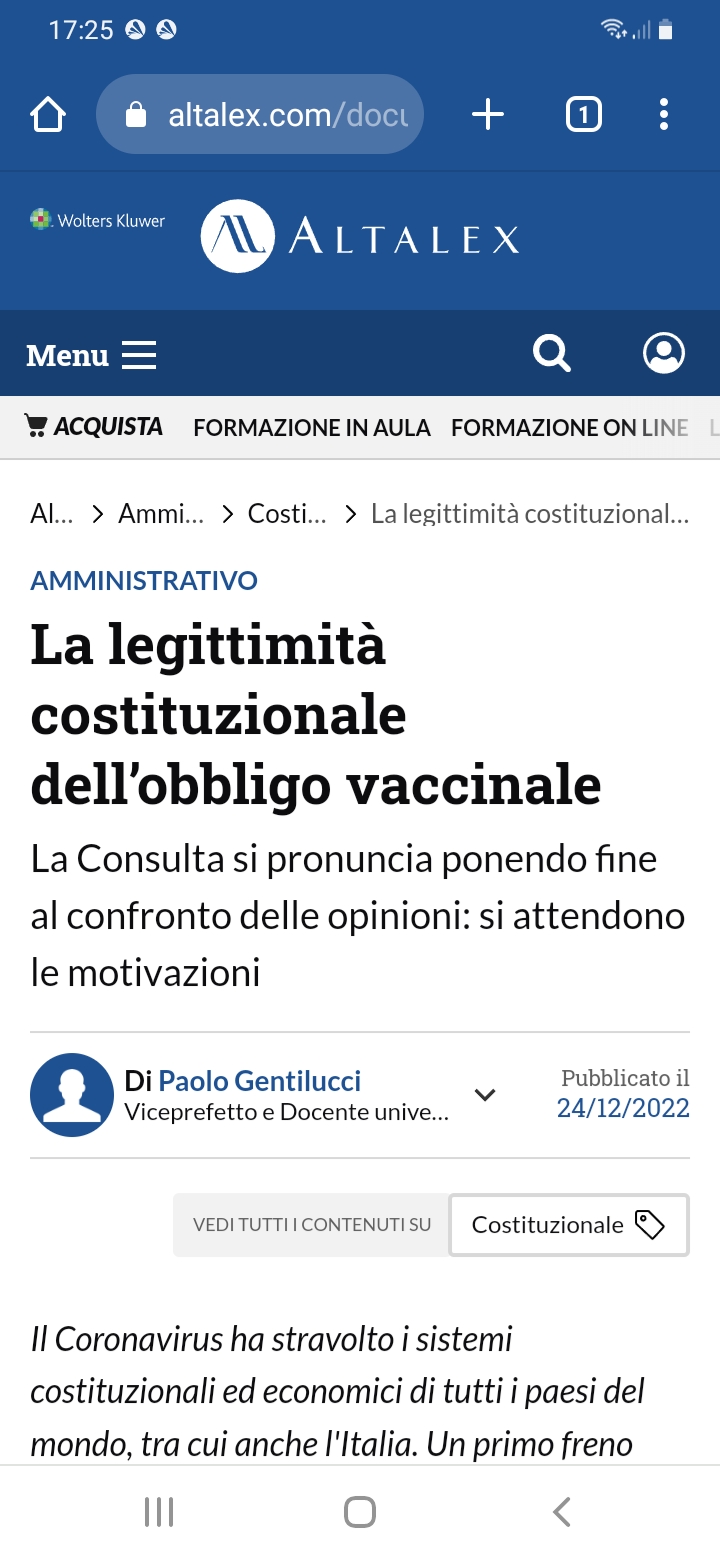Open the site search
The height and width of the screenshot is (1560, 720).
coord(551,353)
